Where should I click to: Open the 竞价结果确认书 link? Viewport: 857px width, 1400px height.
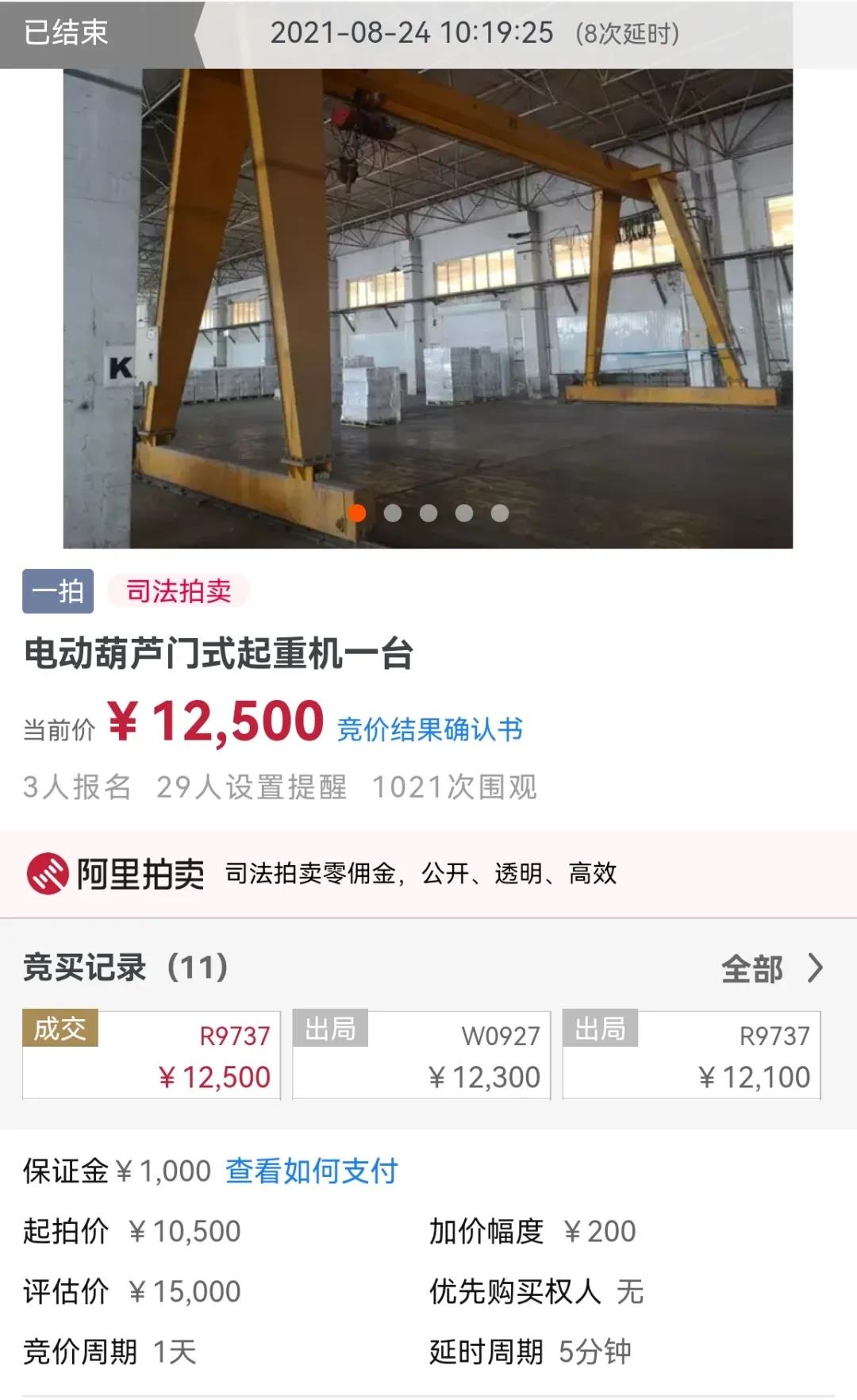[x=429, y=729]
